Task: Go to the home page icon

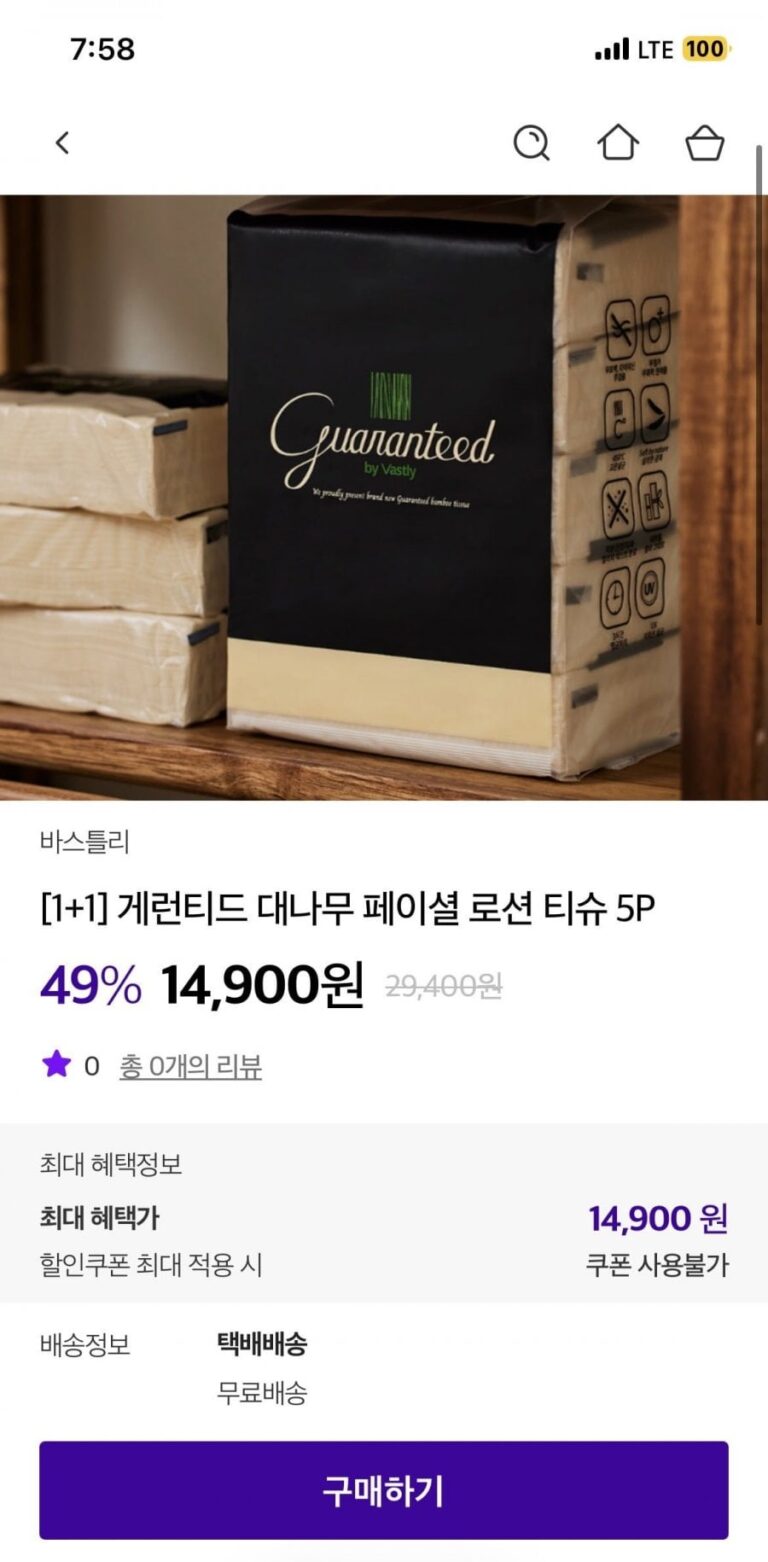Action: (618, 143)
